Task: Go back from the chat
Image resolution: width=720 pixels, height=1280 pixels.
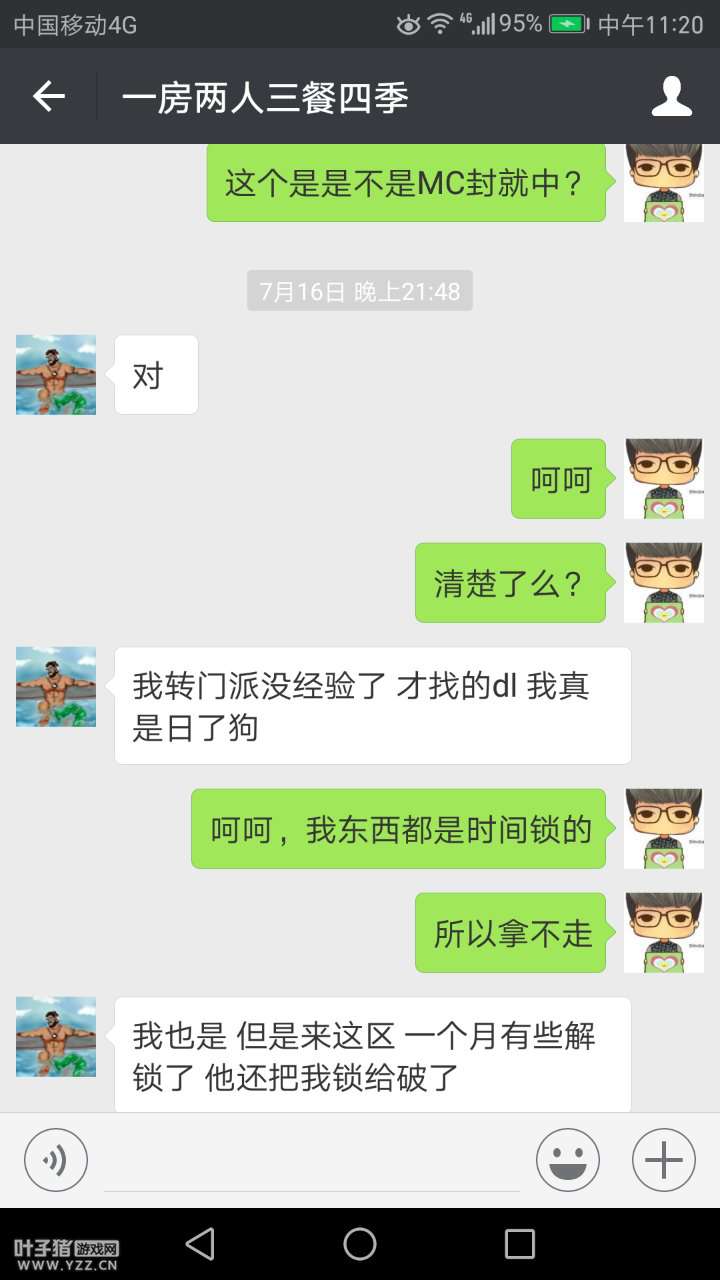Action: [x=48, y=97]
